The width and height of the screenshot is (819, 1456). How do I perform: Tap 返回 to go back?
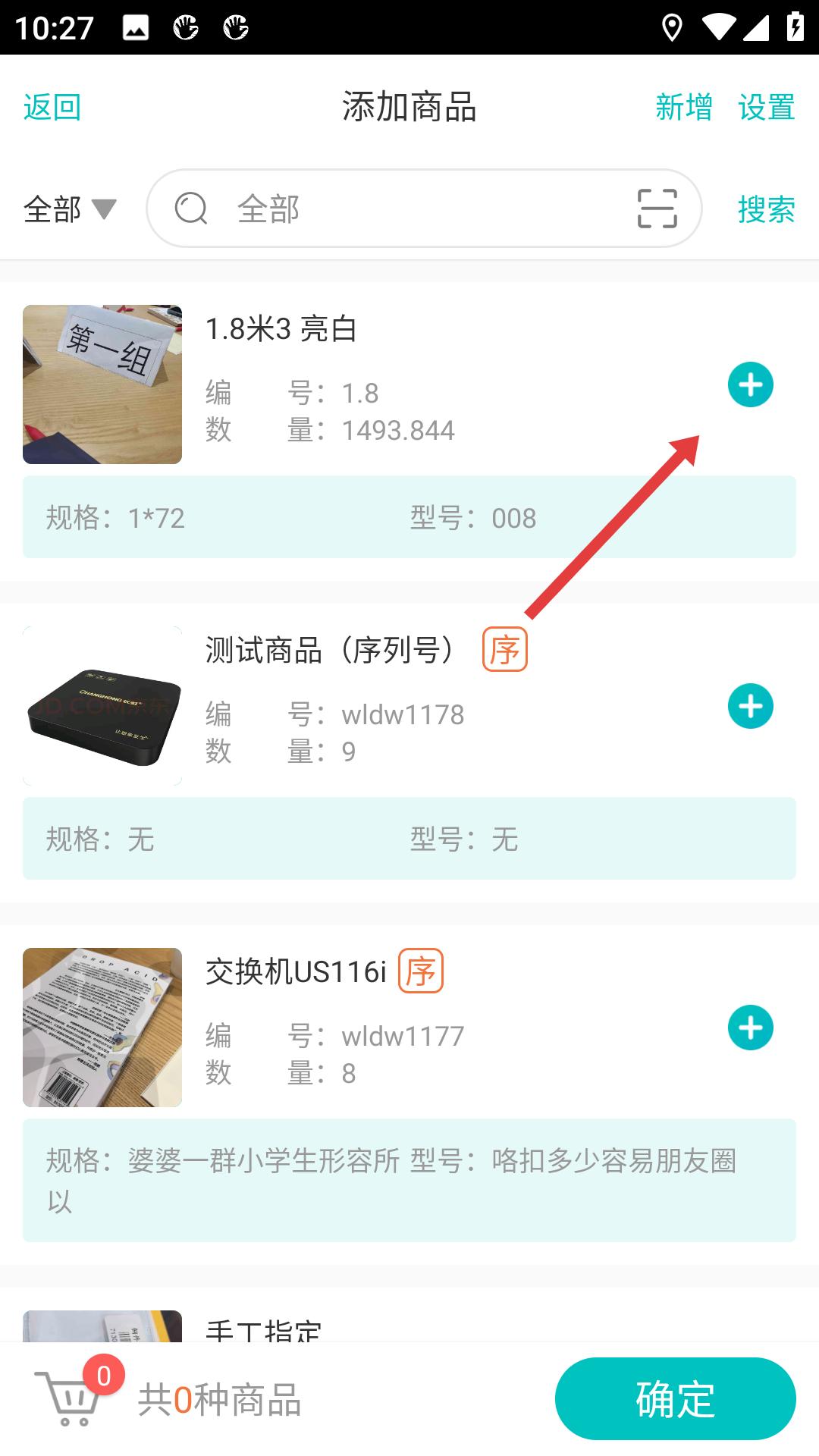coord(52,107)
